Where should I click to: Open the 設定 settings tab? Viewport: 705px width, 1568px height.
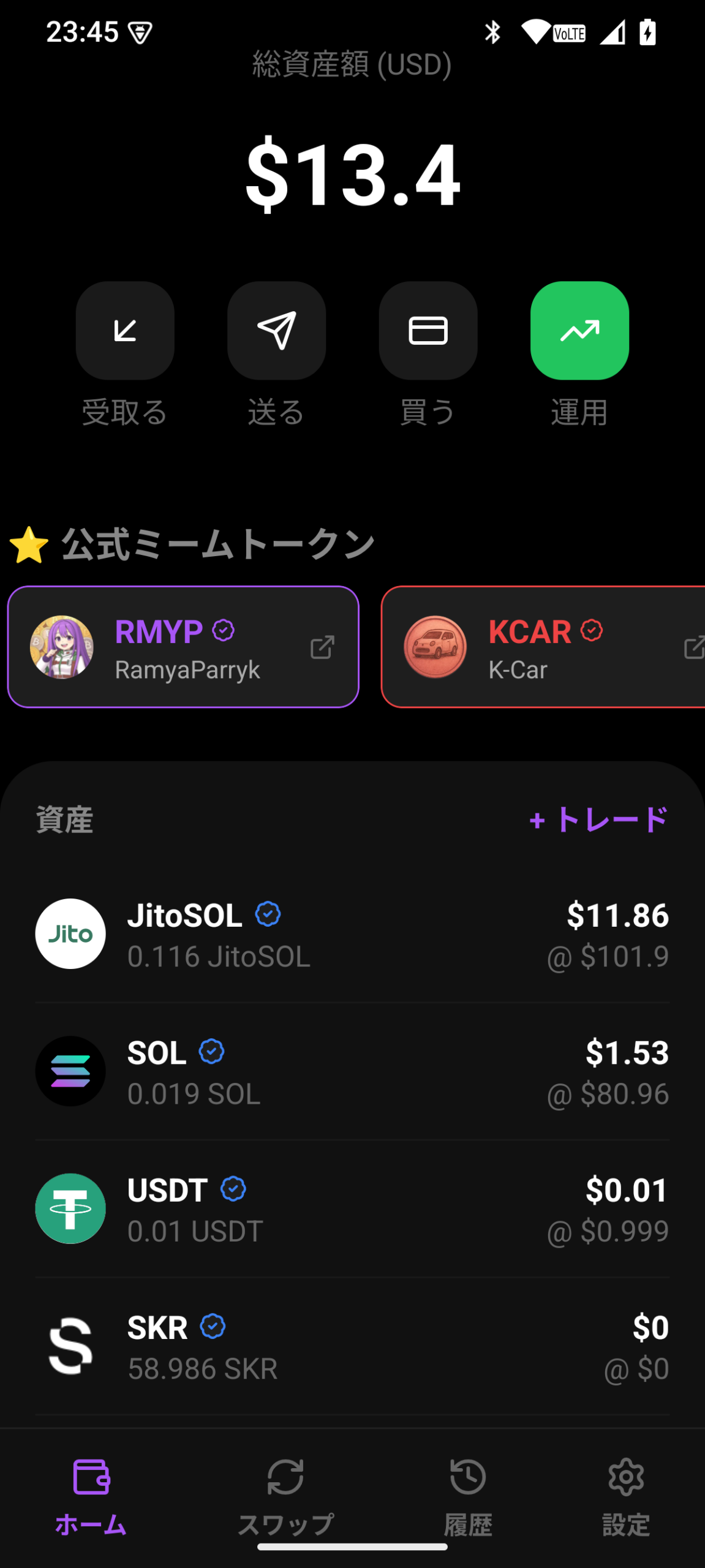(x=625, y=1496)
